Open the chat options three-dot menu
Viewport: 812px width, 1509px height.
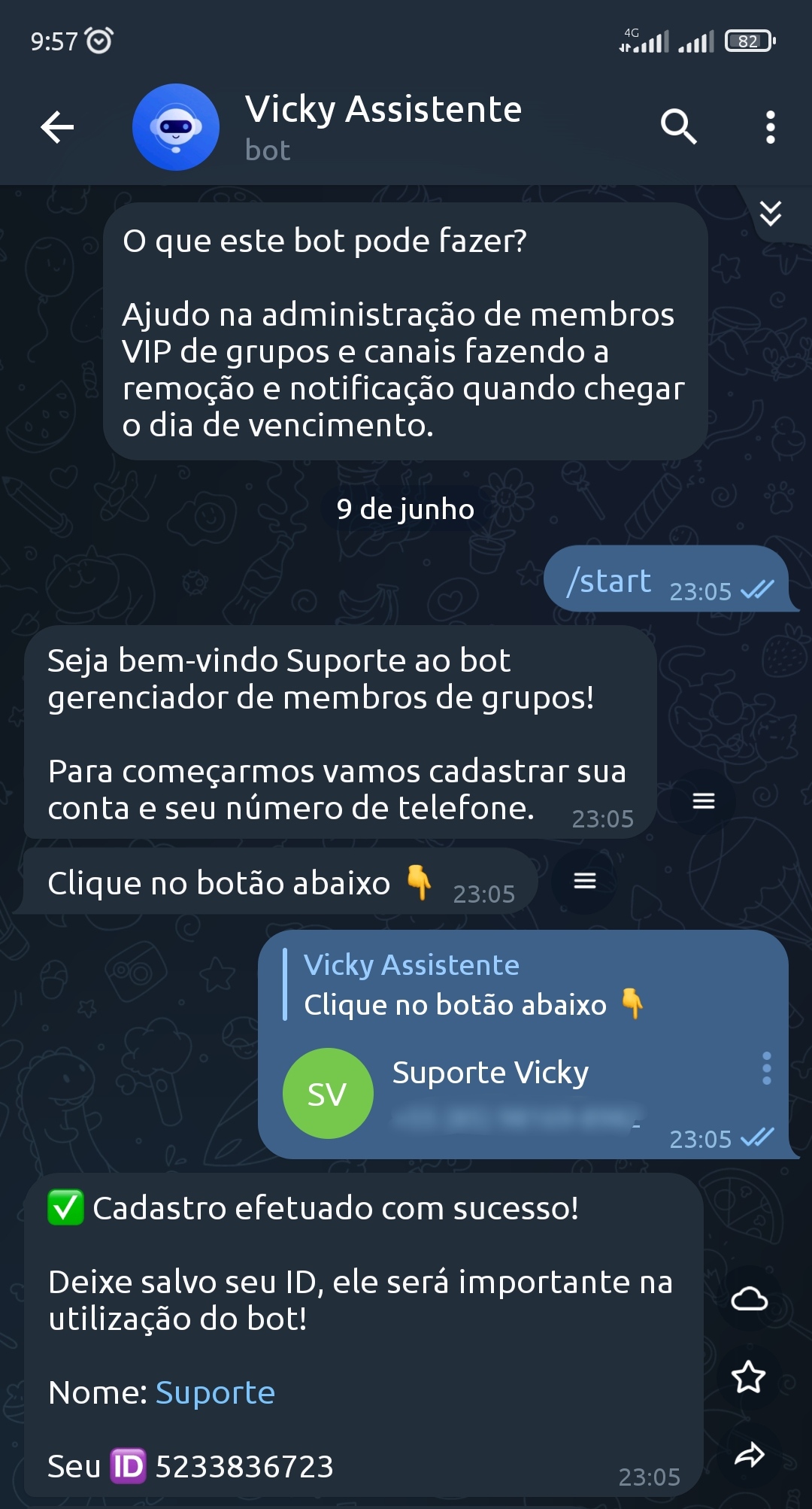pos(770,128)
